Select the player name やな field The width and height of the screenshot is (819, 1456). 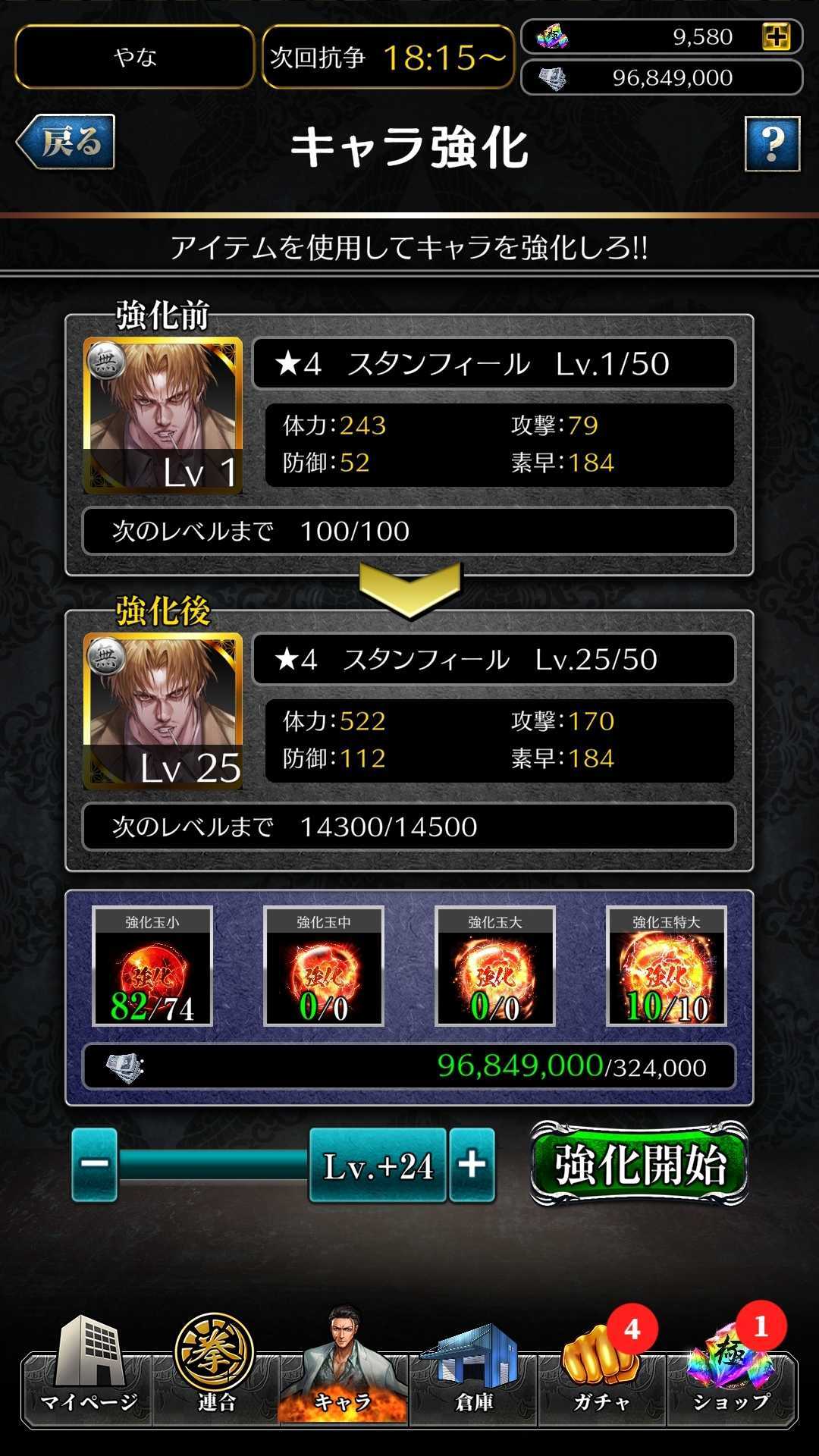click(133, 57)
